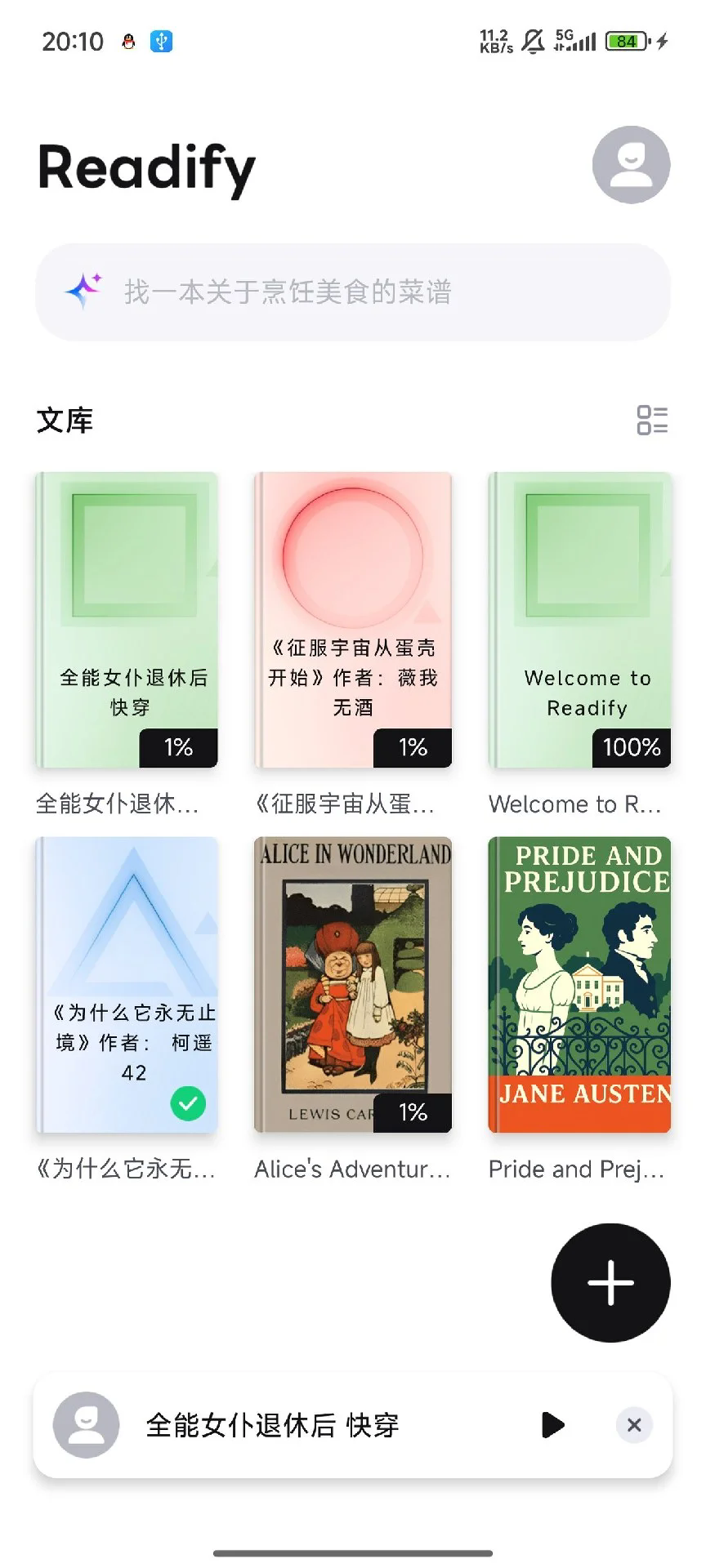The height and width of the screenshot is (1568, 706).
Task: Open the Welcome to Readify book
Action: (x=579, y=621)
